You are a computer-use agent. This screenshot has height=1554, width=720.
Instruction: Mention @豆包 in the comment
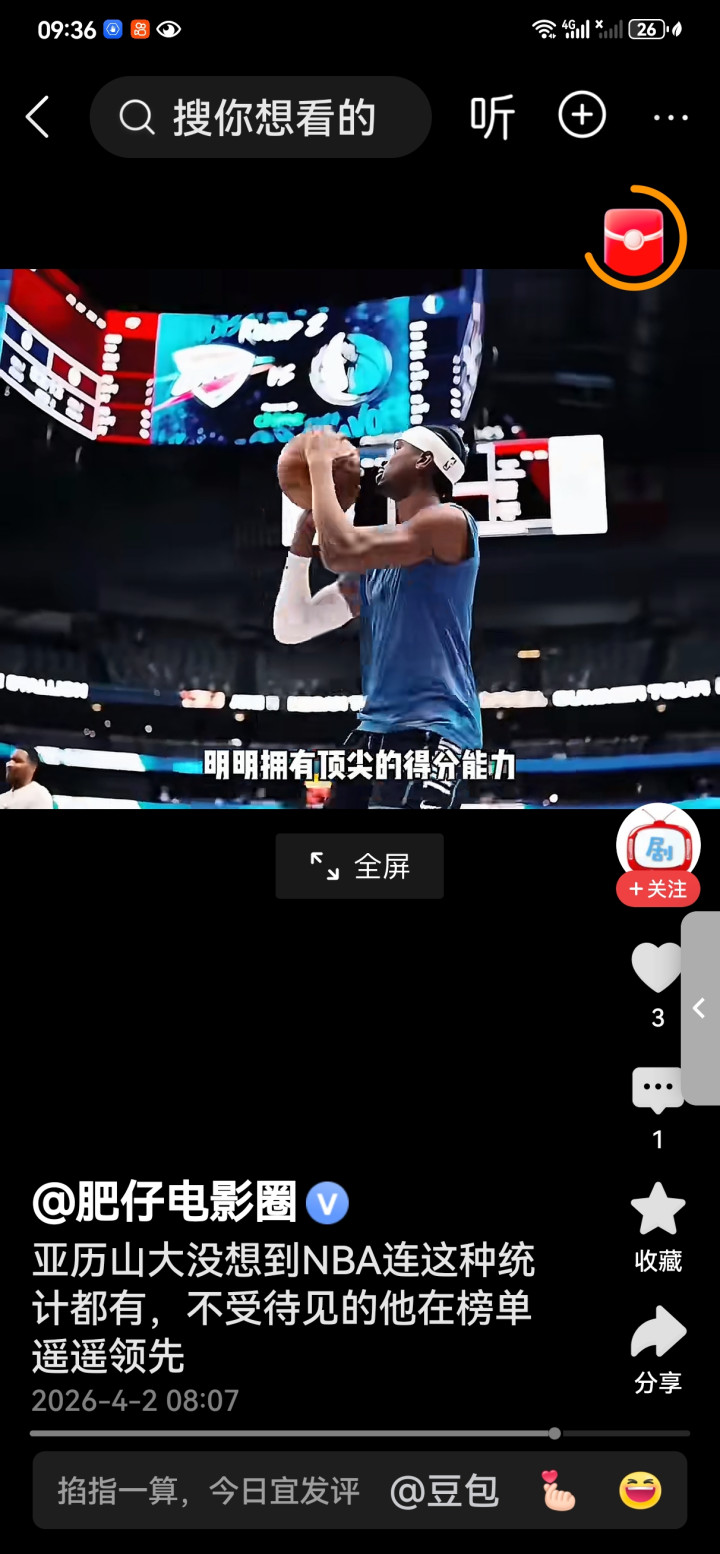444,1491
